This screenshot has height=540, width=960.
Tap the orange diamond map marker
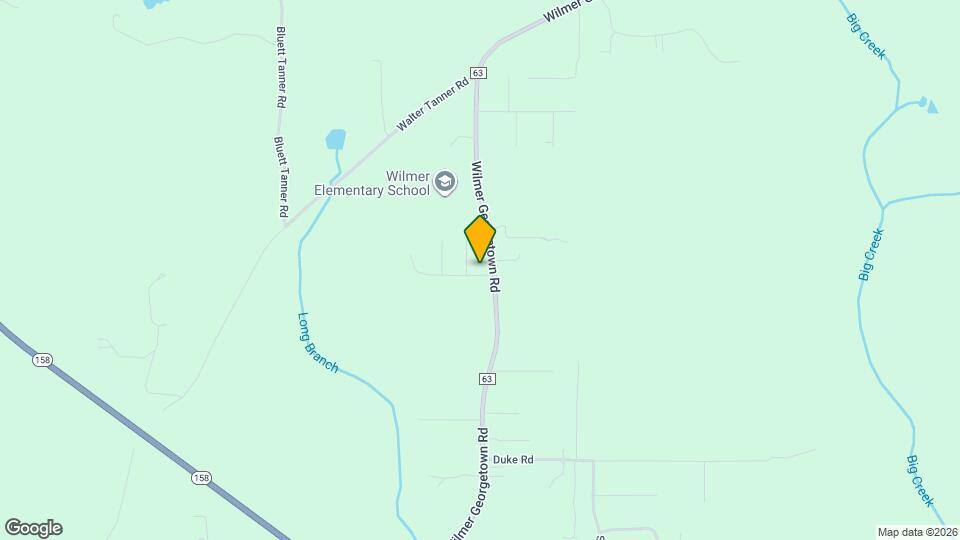[x=480, y=239]
